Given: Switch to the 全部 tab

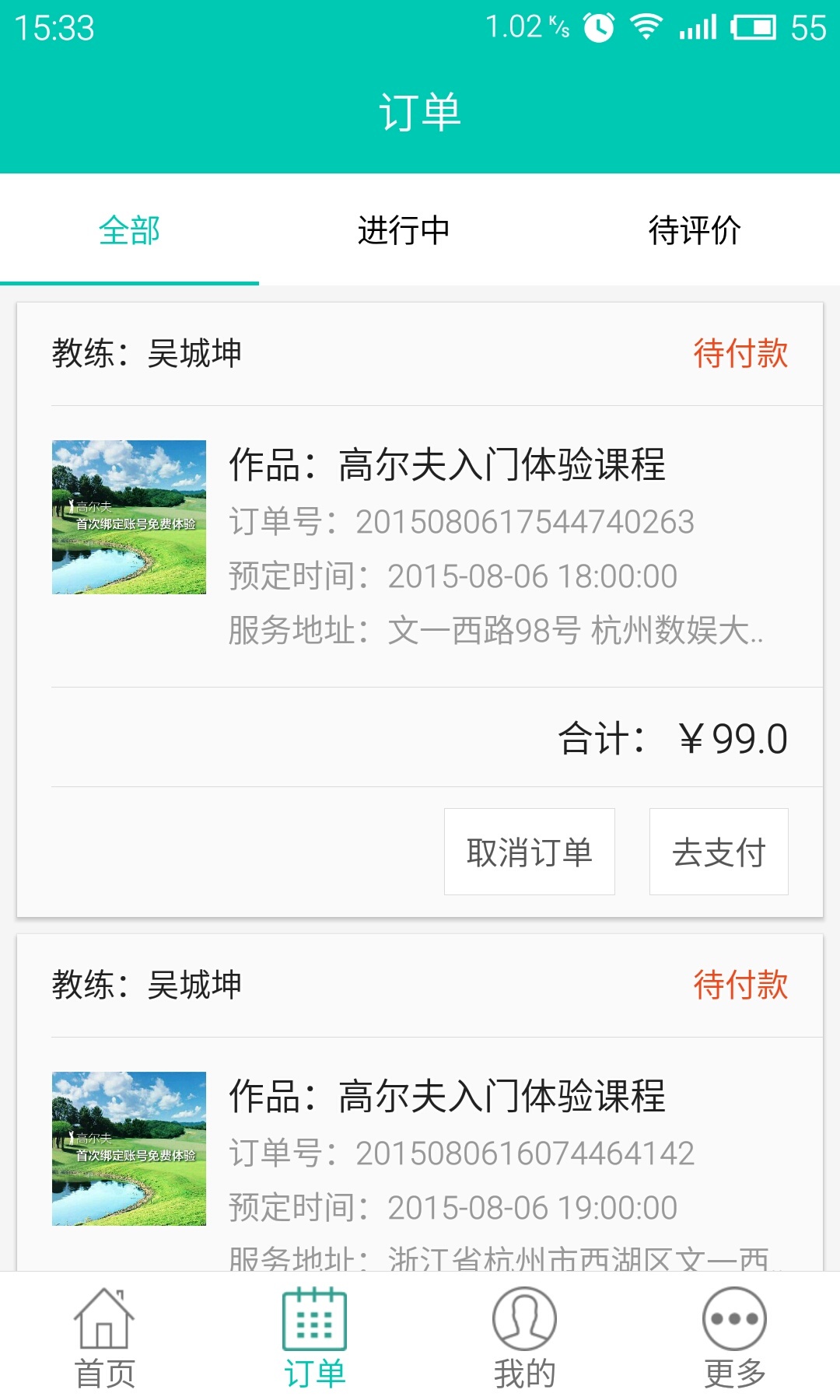Looking at the screenshot, I should pyautogui.click(x=129, y=230).
